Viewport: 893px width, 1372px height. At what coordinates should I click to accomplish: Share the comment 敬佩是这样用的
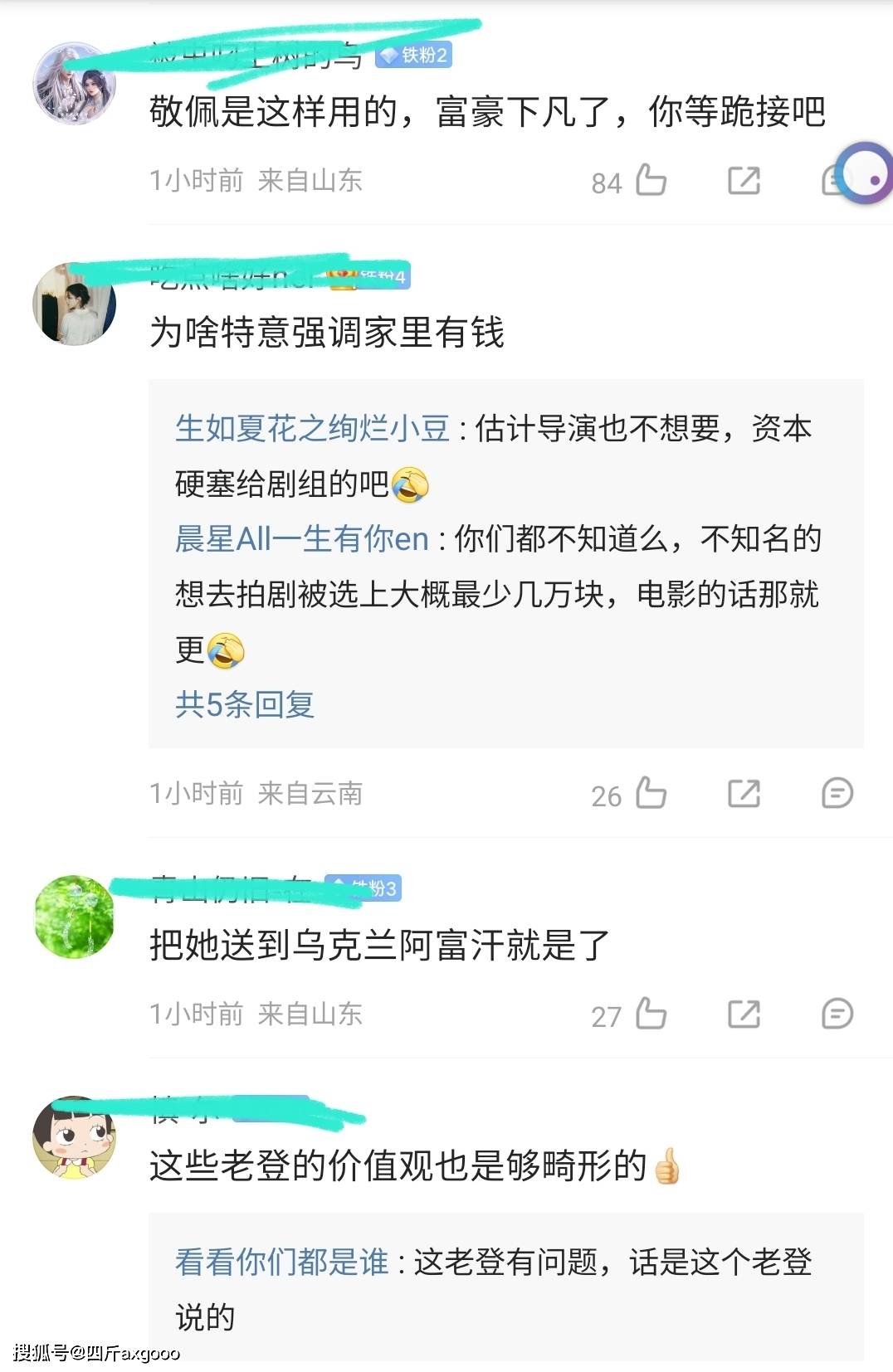click(x=743, y=180)
